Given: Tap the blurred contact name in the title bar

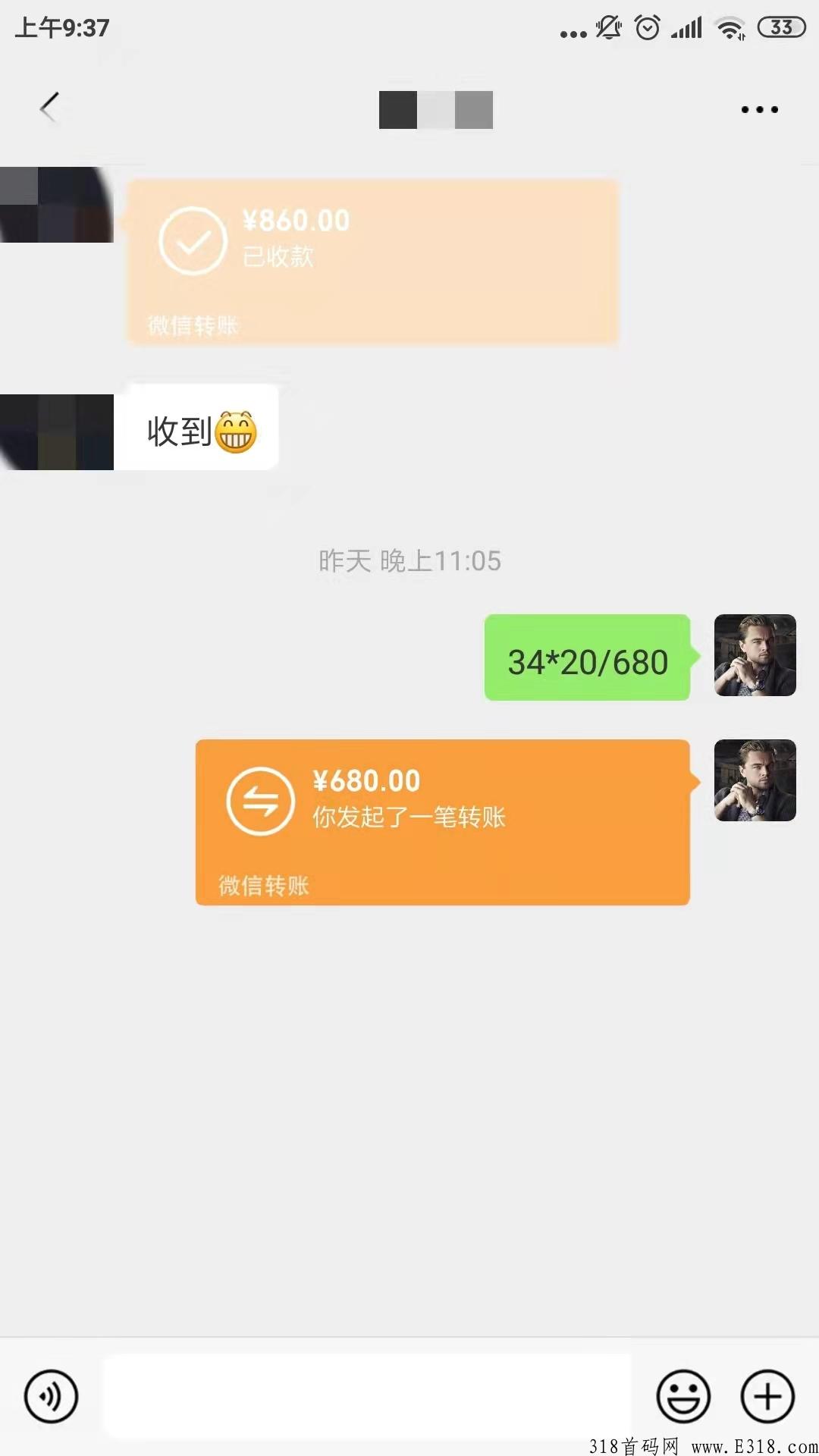Looking at the screenshot, I should tap(436, 108).
